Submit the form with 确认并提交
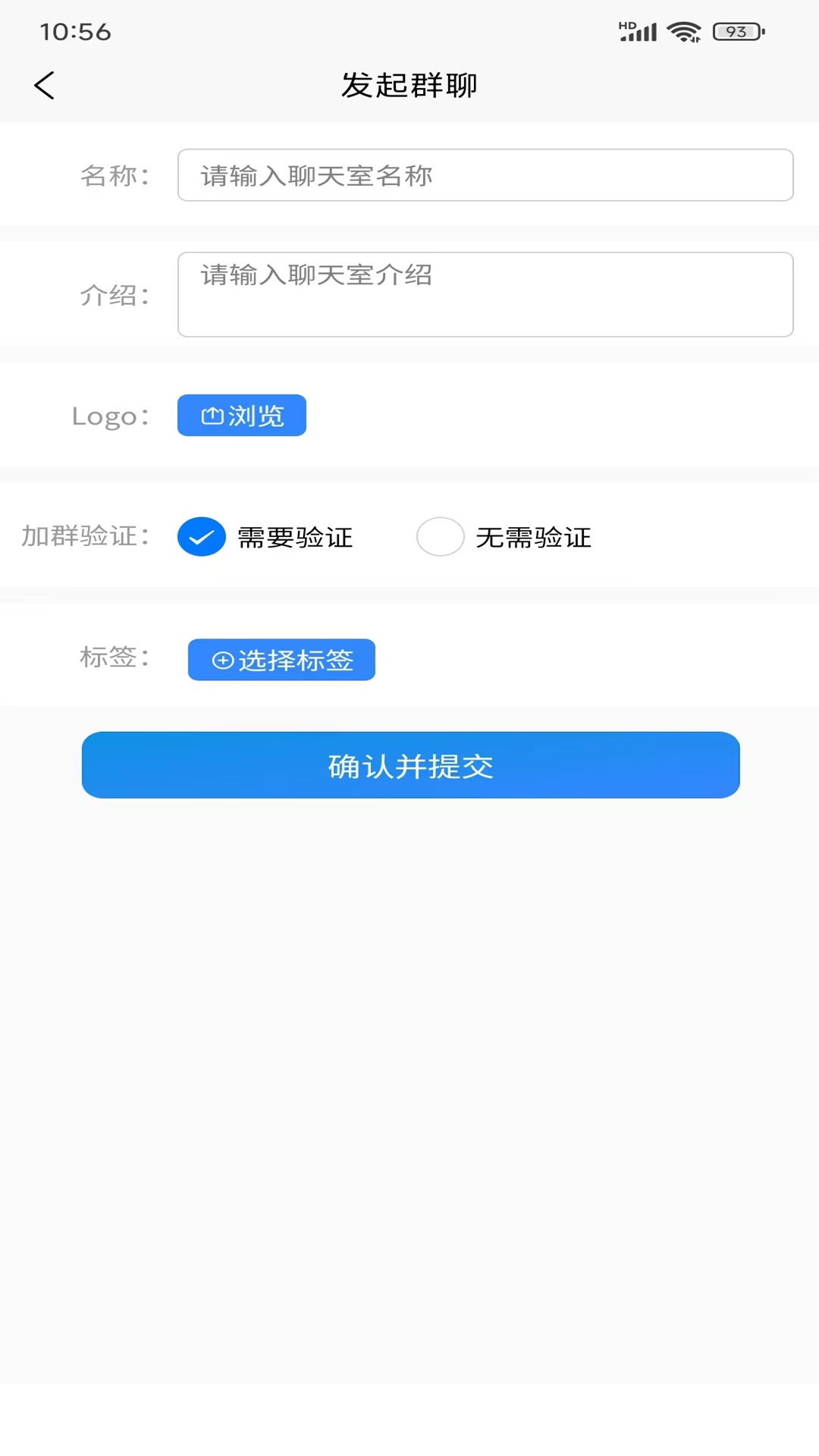This screenshot has width=819, height=1456. 409,765
